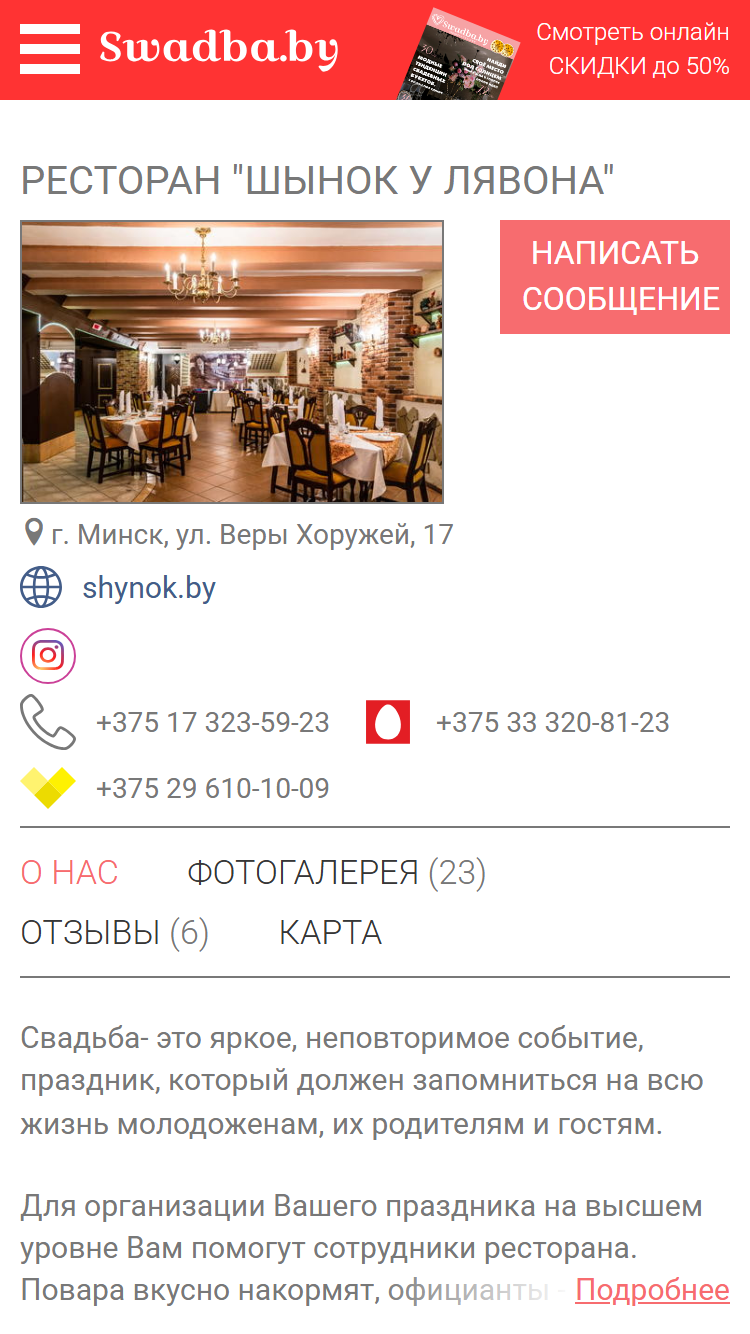
Task: Select the О нас tab
Action: 69,873
